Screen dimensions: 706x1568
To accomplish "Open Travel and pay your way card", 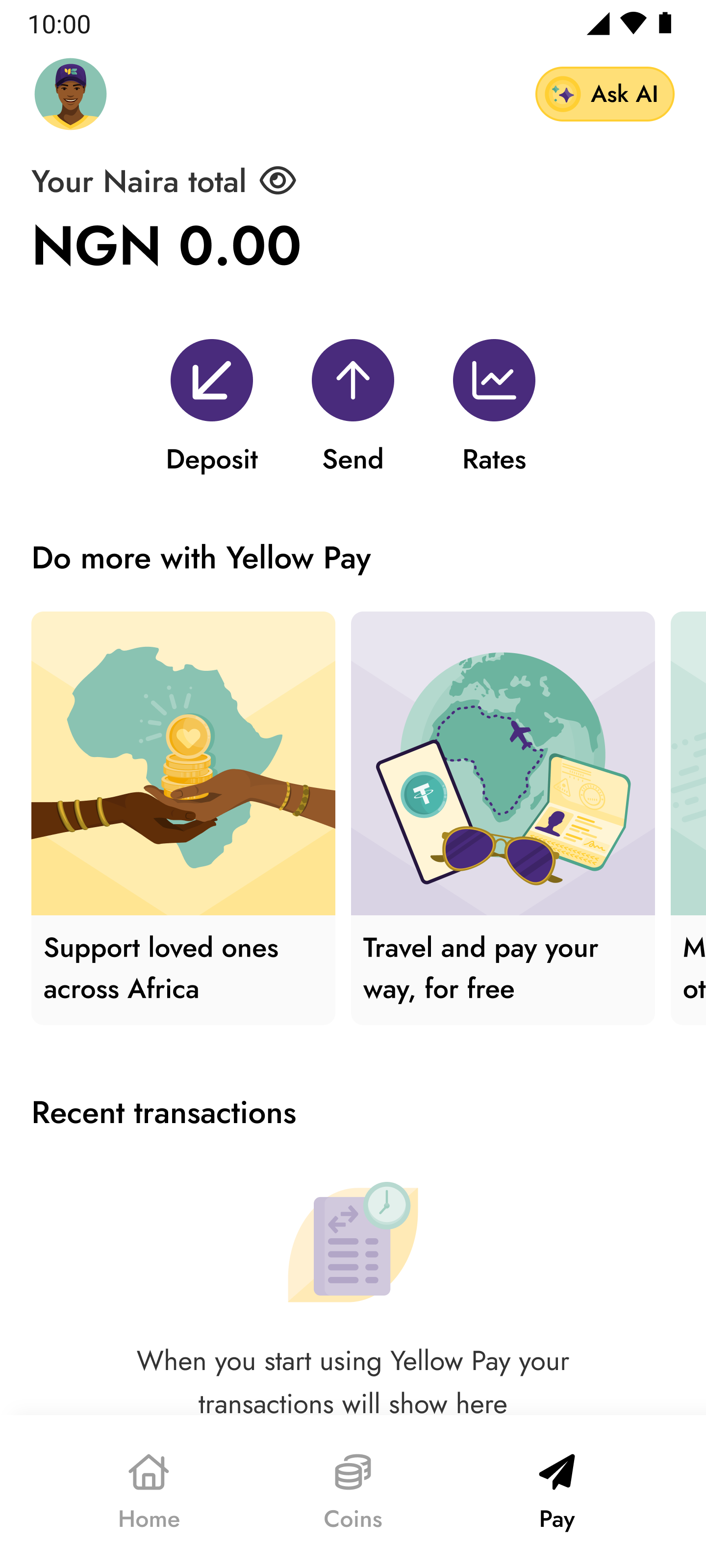I will click(503, 817).
